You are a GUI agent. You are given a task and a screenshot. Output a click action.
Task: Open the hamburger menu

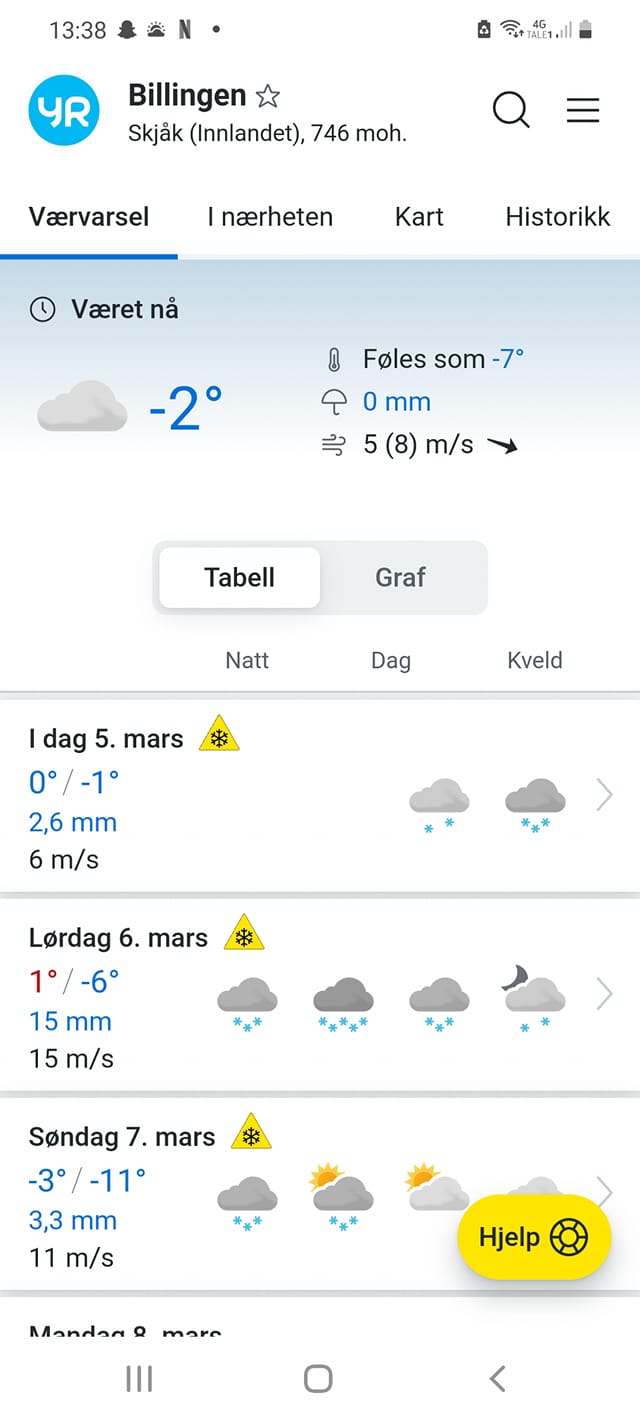pos(583,109)
